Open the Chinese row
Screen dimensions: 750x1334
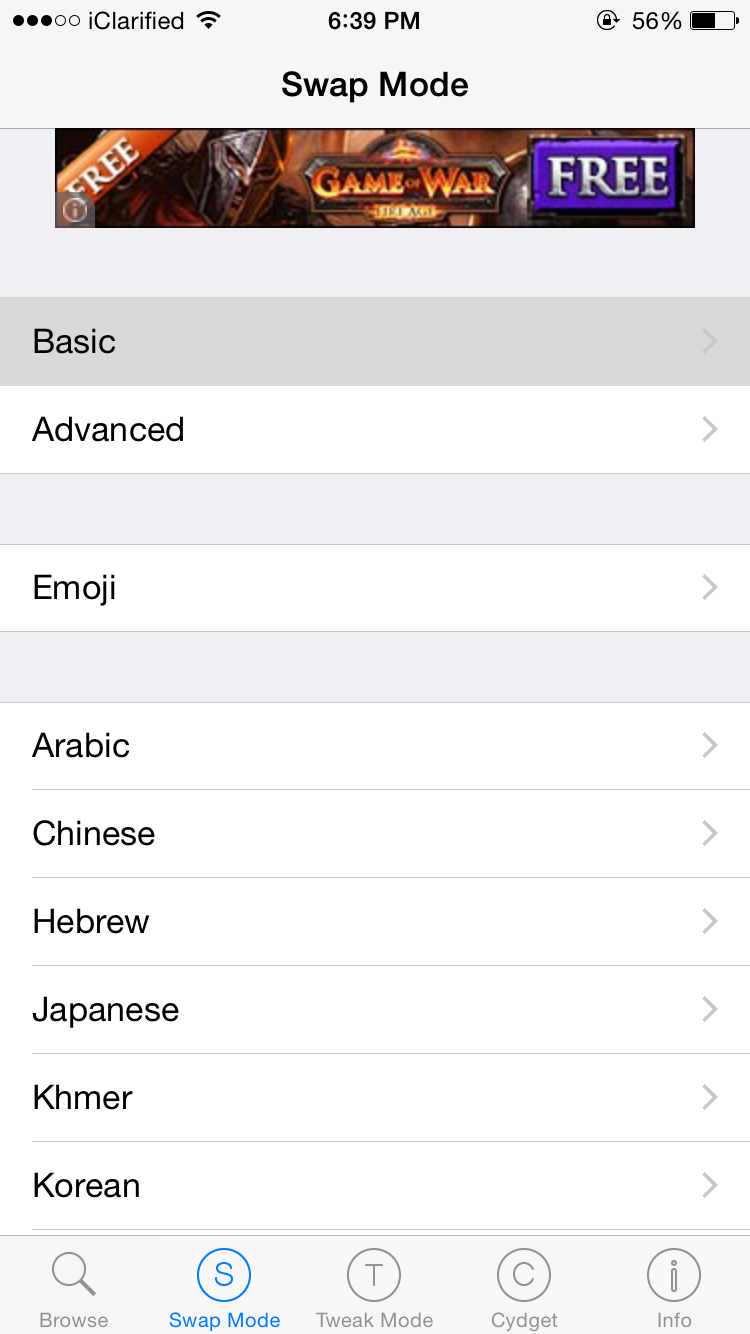375,833
